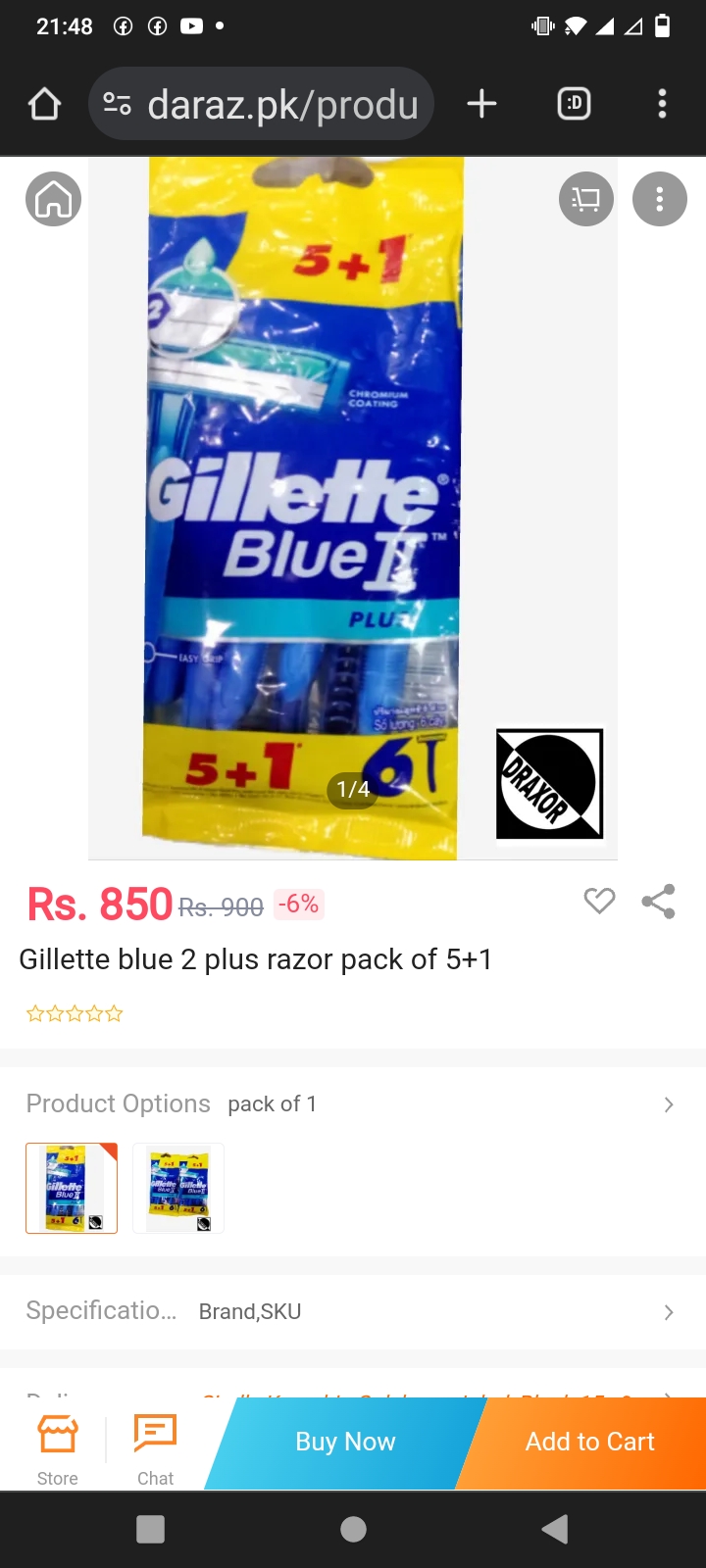Go back with the system back button
Image resolution: width=706 pixels, height=1568 pixels.
pyautogui.click(x=555, y=1529)
